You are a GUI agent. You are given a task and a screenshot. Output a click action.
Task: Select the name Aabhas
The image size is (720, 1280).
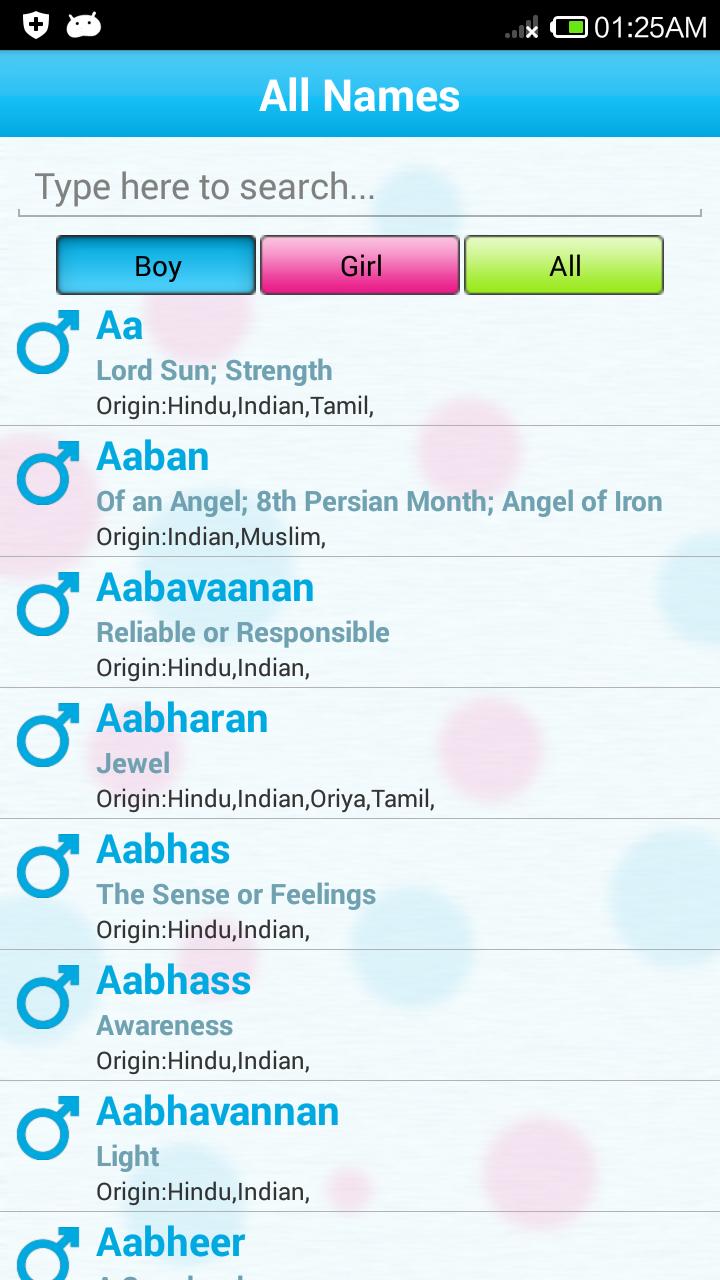(x=360, y=885)
